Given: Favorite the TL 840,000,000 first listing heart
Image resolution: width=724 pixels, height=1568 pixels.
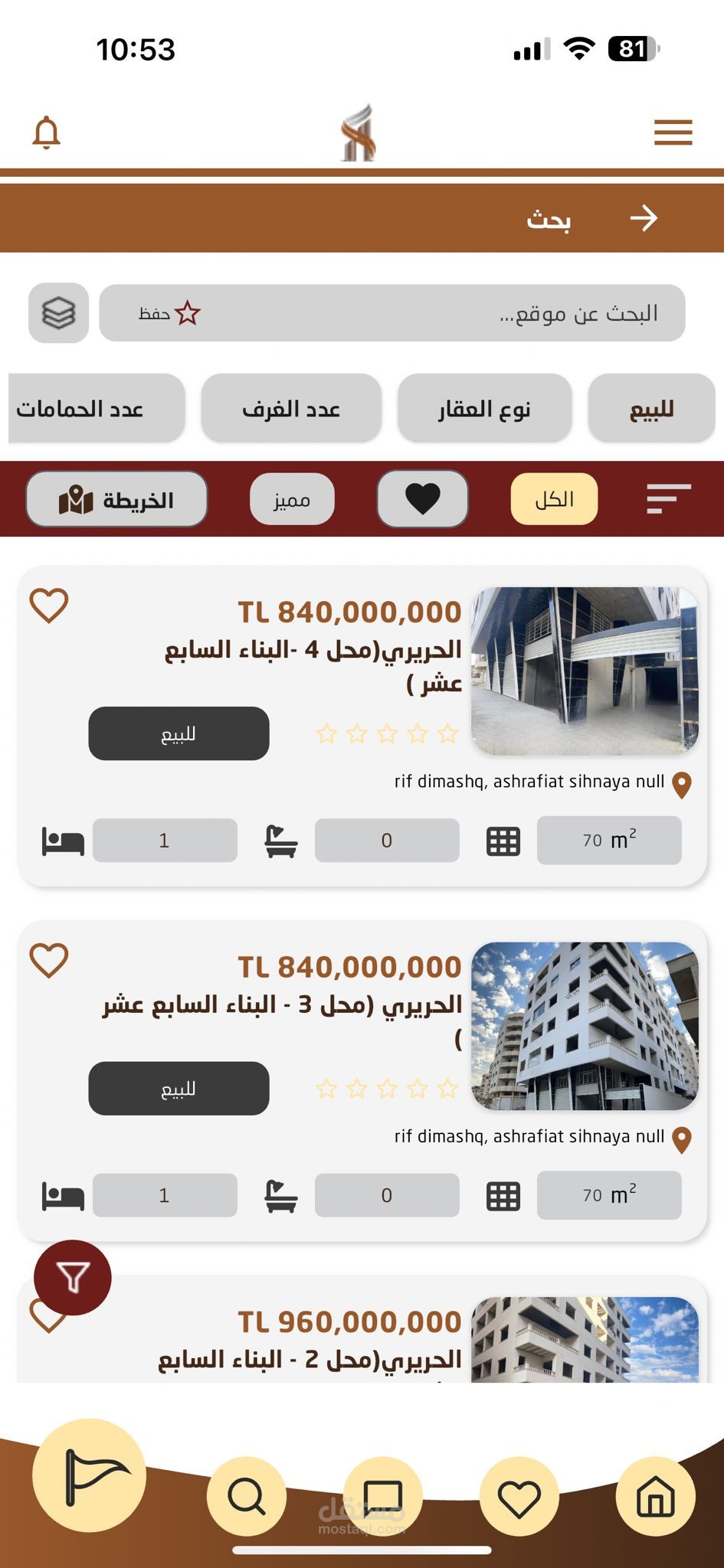Looking at the screenshot, I should (49, 606).
